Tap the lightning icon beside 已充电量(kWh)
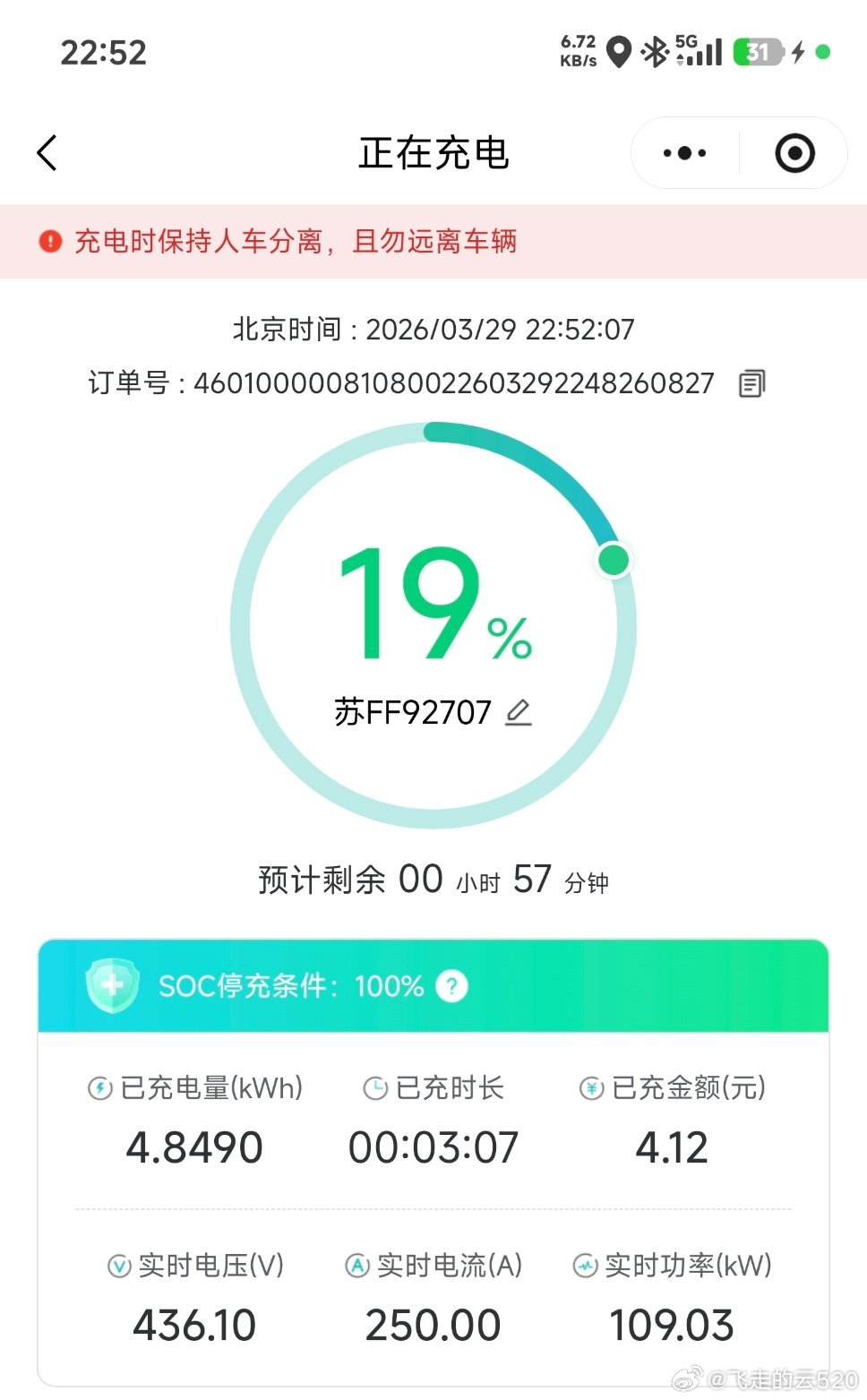 tap(100, 1088)
